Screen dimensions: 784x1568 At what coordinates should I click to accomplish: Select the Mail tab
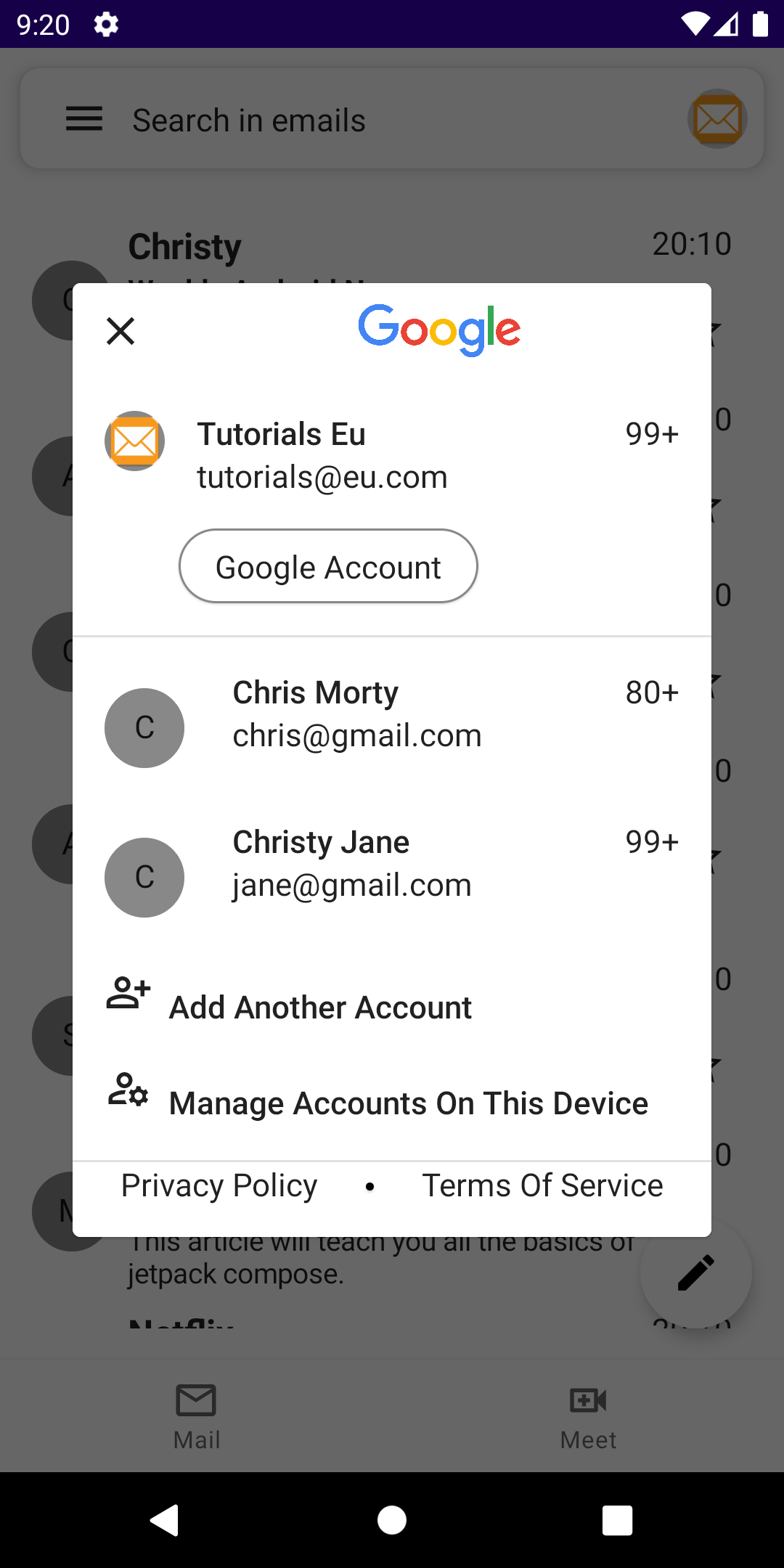coord(196,1416)
